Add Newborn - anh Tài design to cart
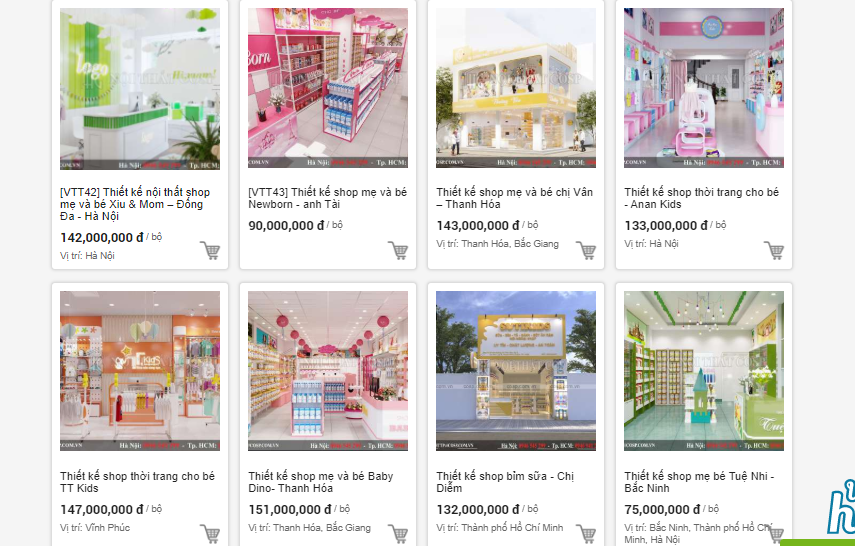The image size is (855, 546). point(398,250)
